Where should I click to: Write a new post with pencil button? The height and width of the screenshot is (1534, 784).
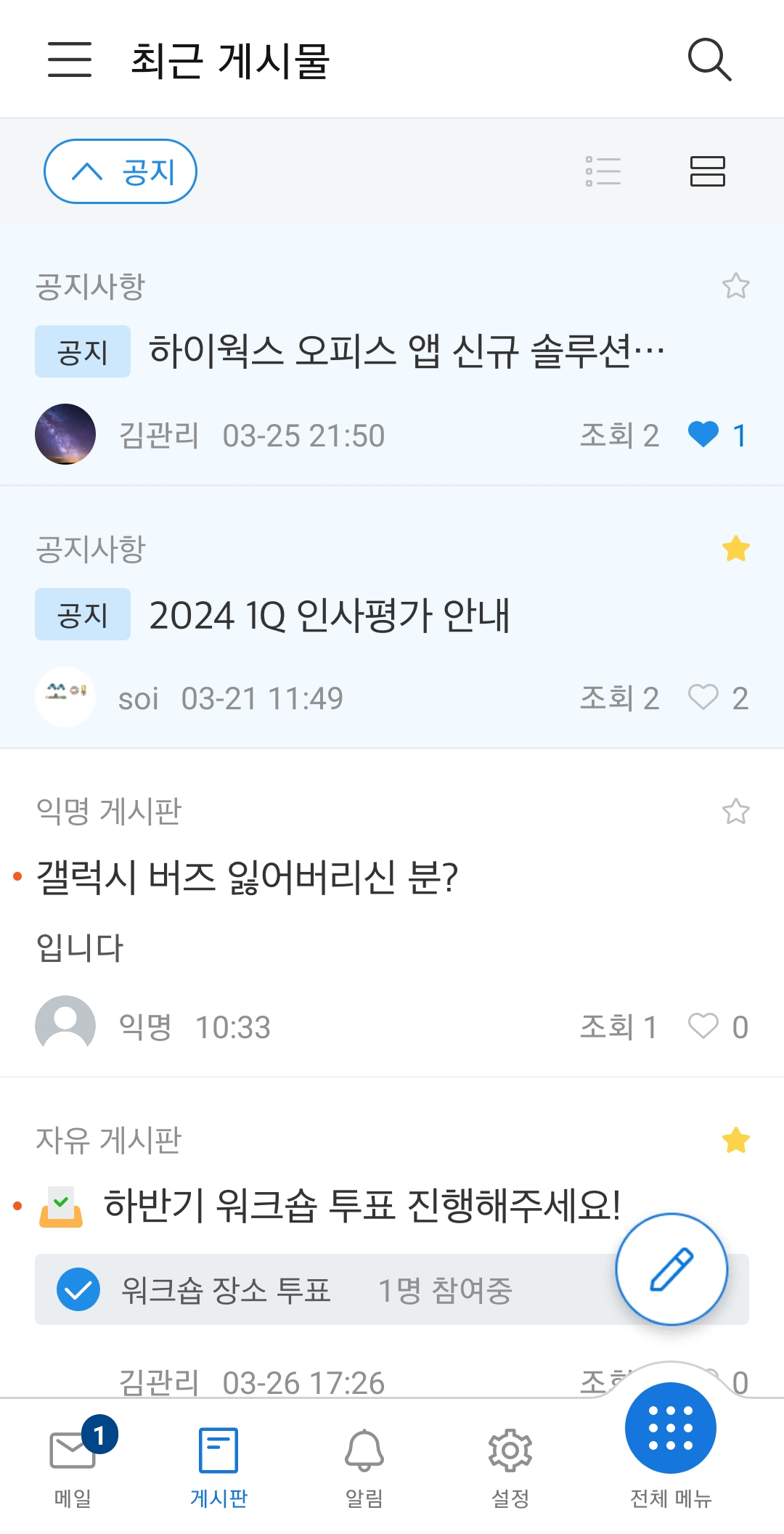click(671, 1269)
